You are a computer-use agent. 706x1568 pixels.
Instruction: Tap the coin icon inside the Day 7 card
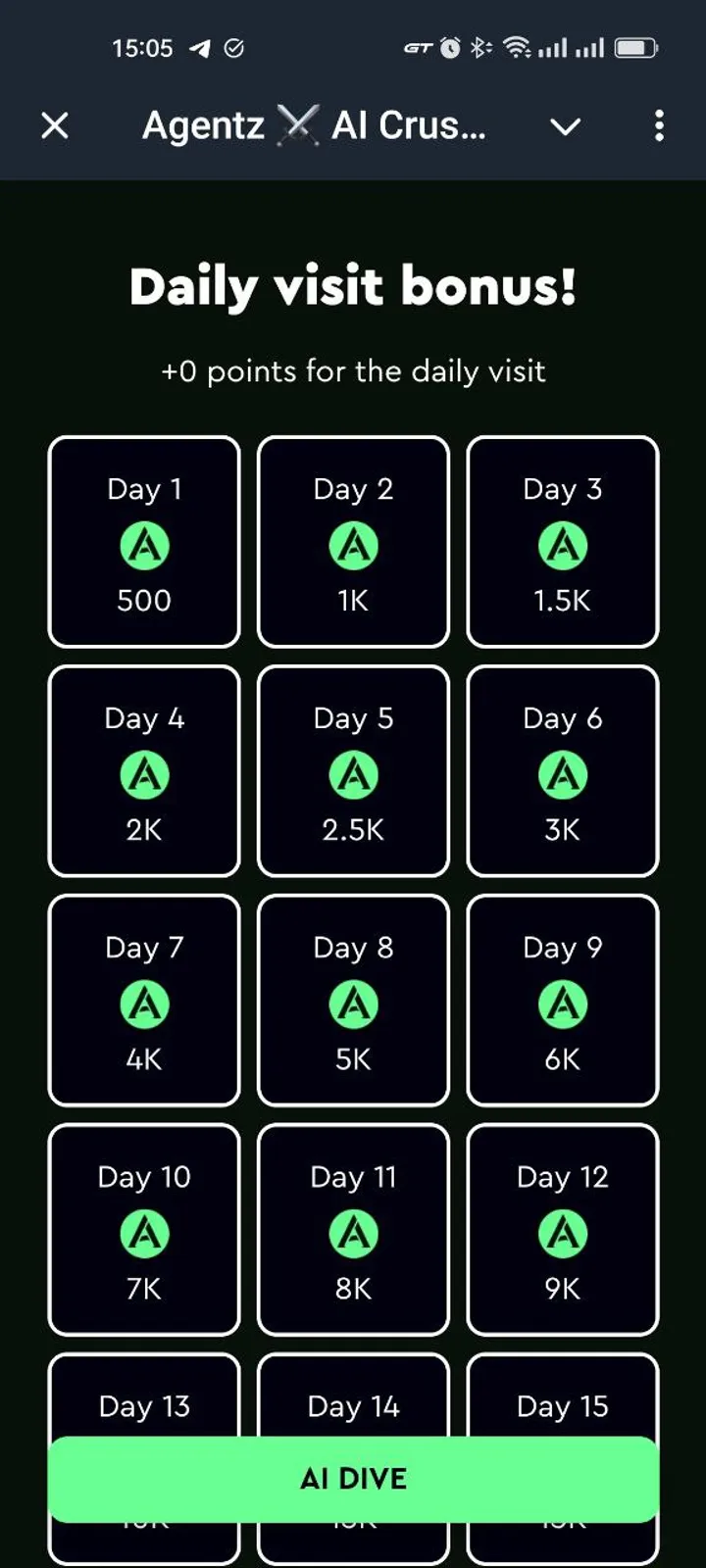pyautogui.click(x=144, y=1004)
